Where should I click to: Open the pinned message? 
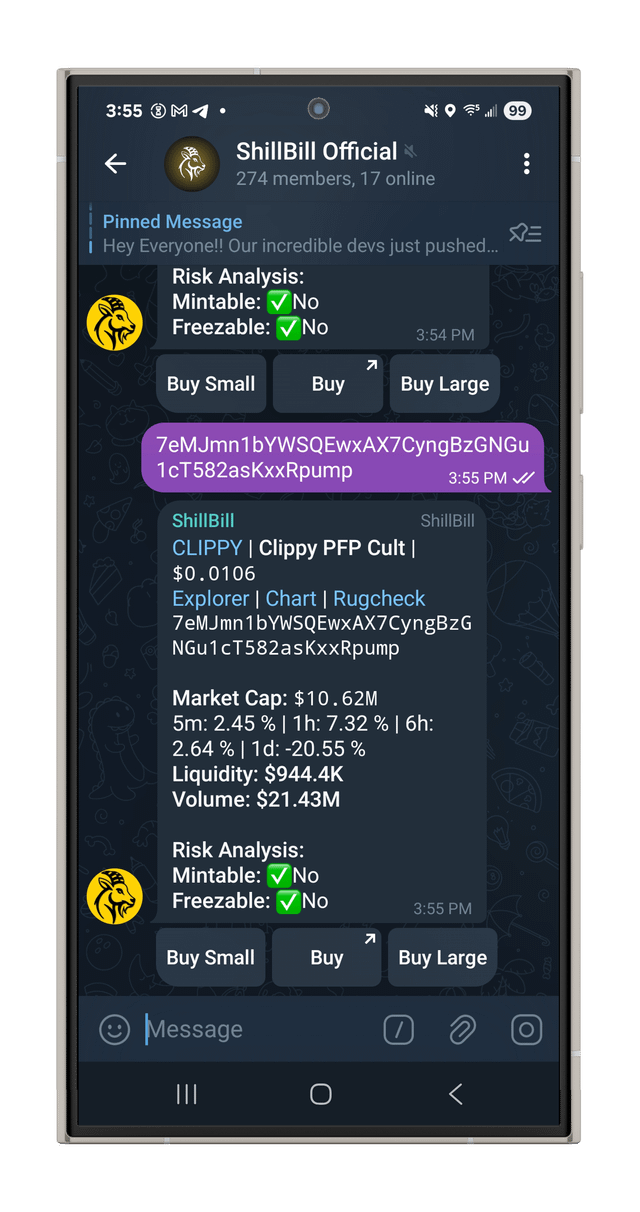[300, 234]
